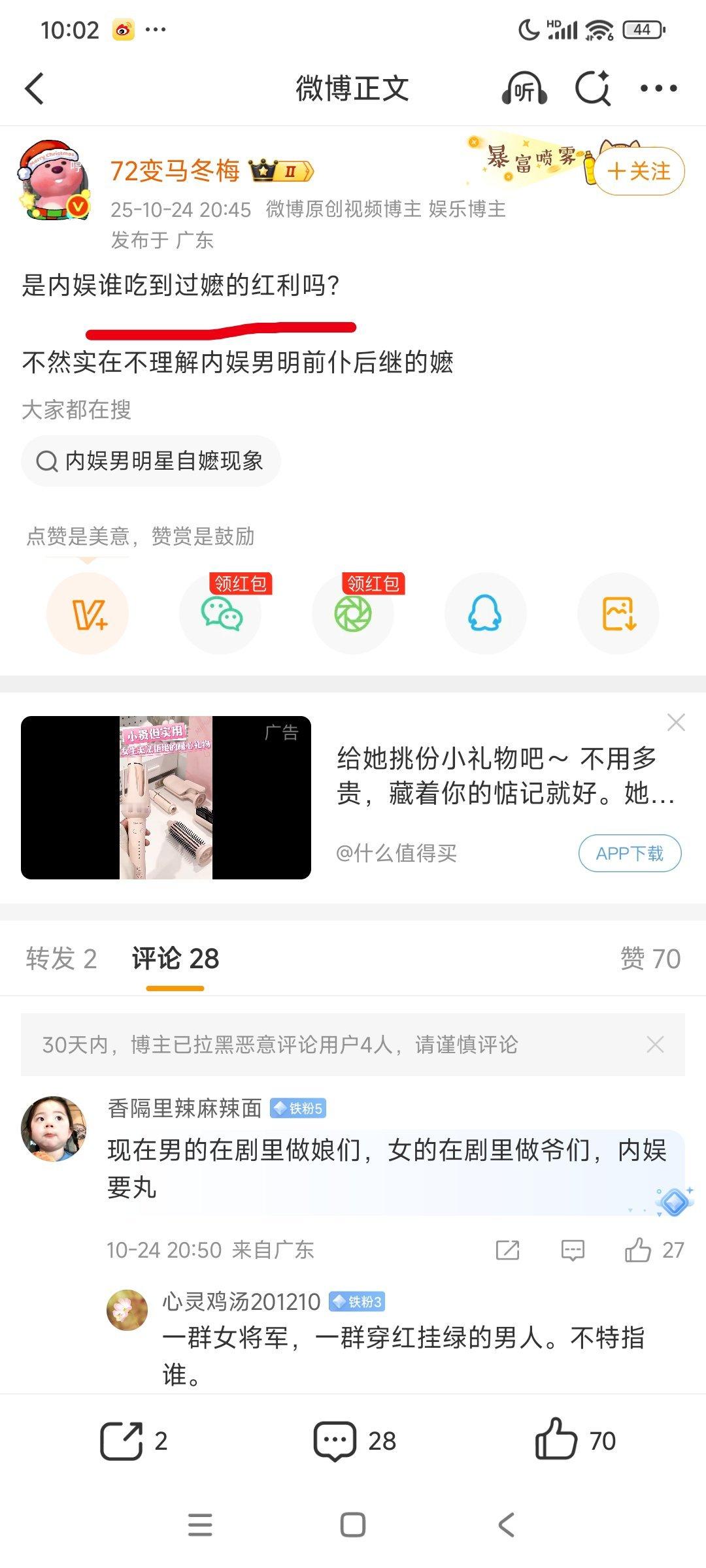Image resolution: width=706 pixels, height=1568 pixels.
Task: Reply to 香隔里辣麻辣面's comment
Action: (573, 1250)
